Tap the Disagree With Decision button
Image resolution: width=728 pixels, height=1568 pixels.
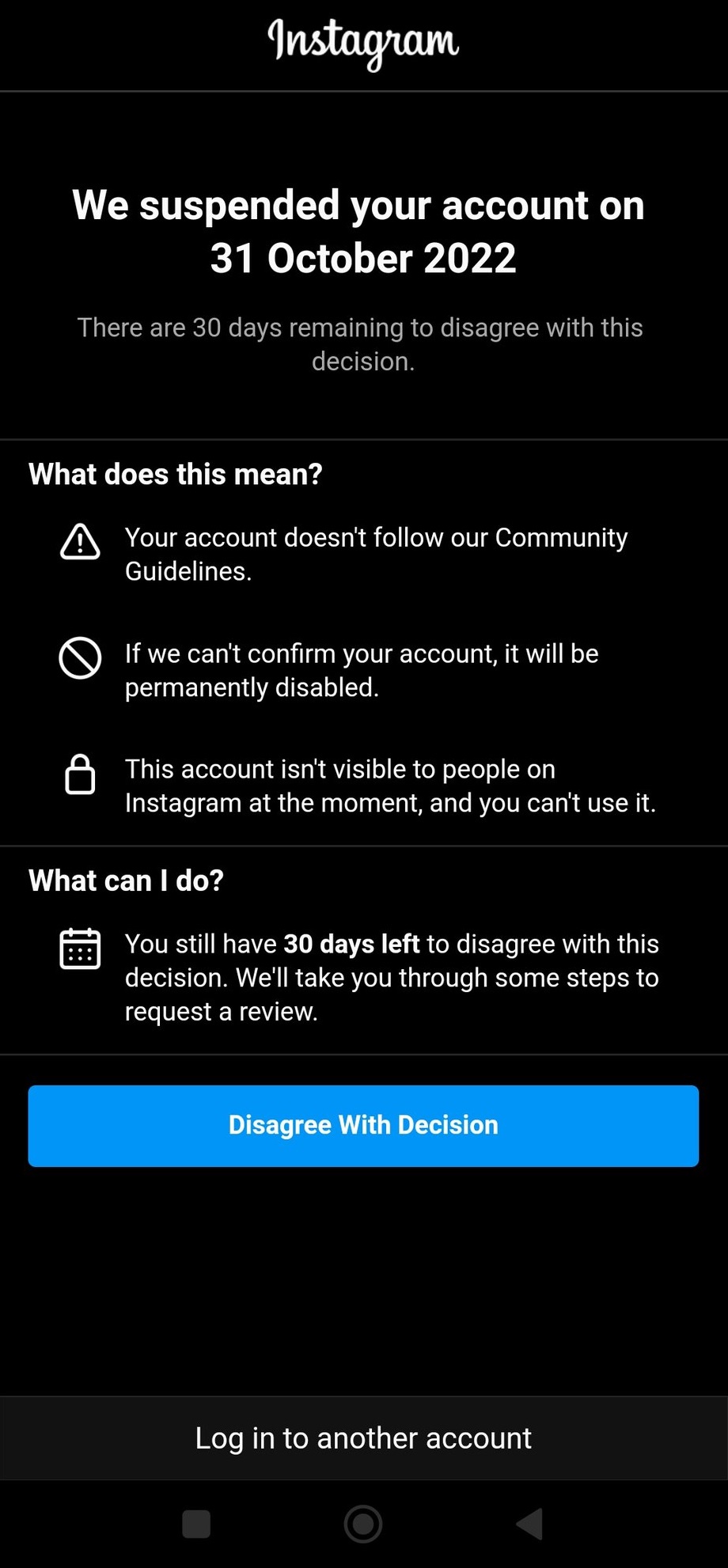[x=363, y=1125]
